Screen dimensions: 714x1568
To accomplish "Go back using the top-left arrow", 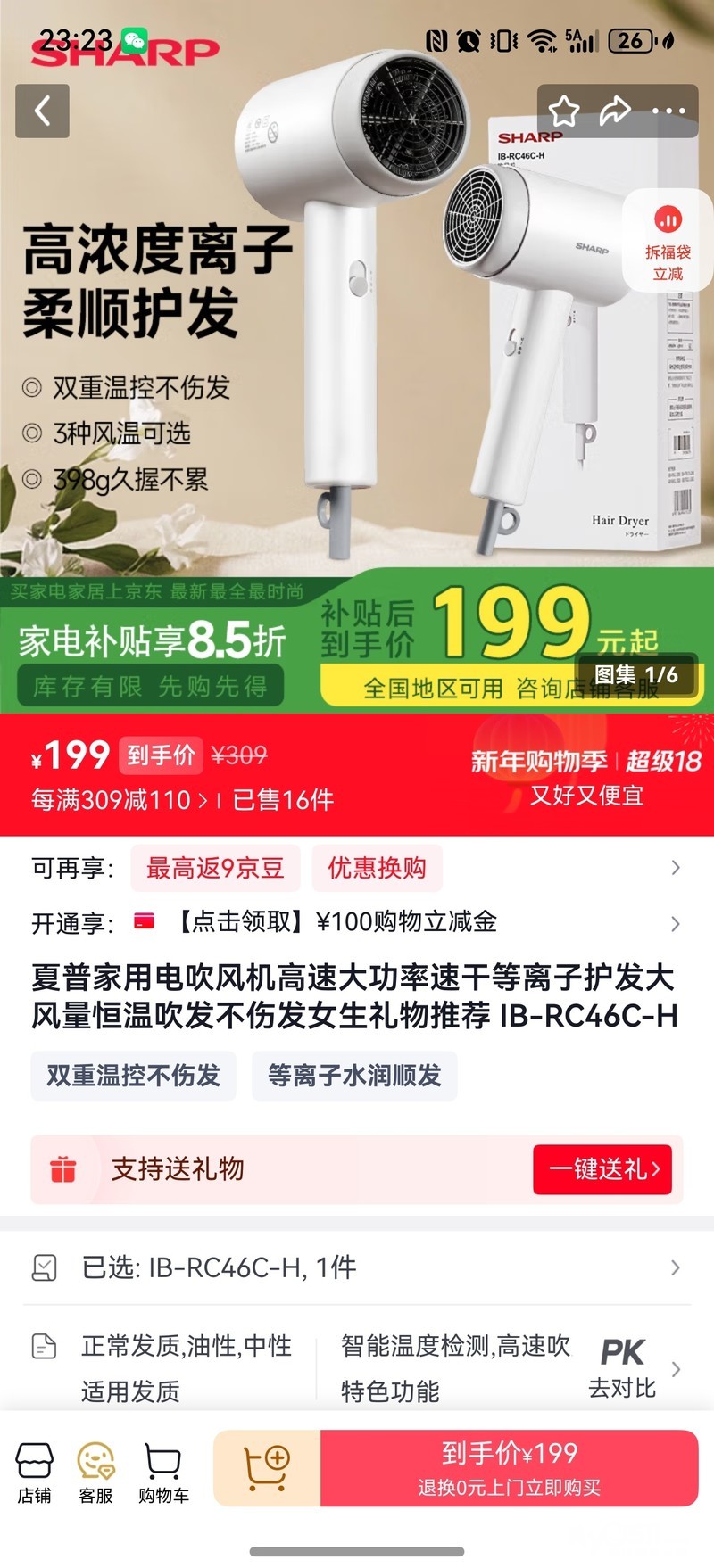I will pos(42,111).
